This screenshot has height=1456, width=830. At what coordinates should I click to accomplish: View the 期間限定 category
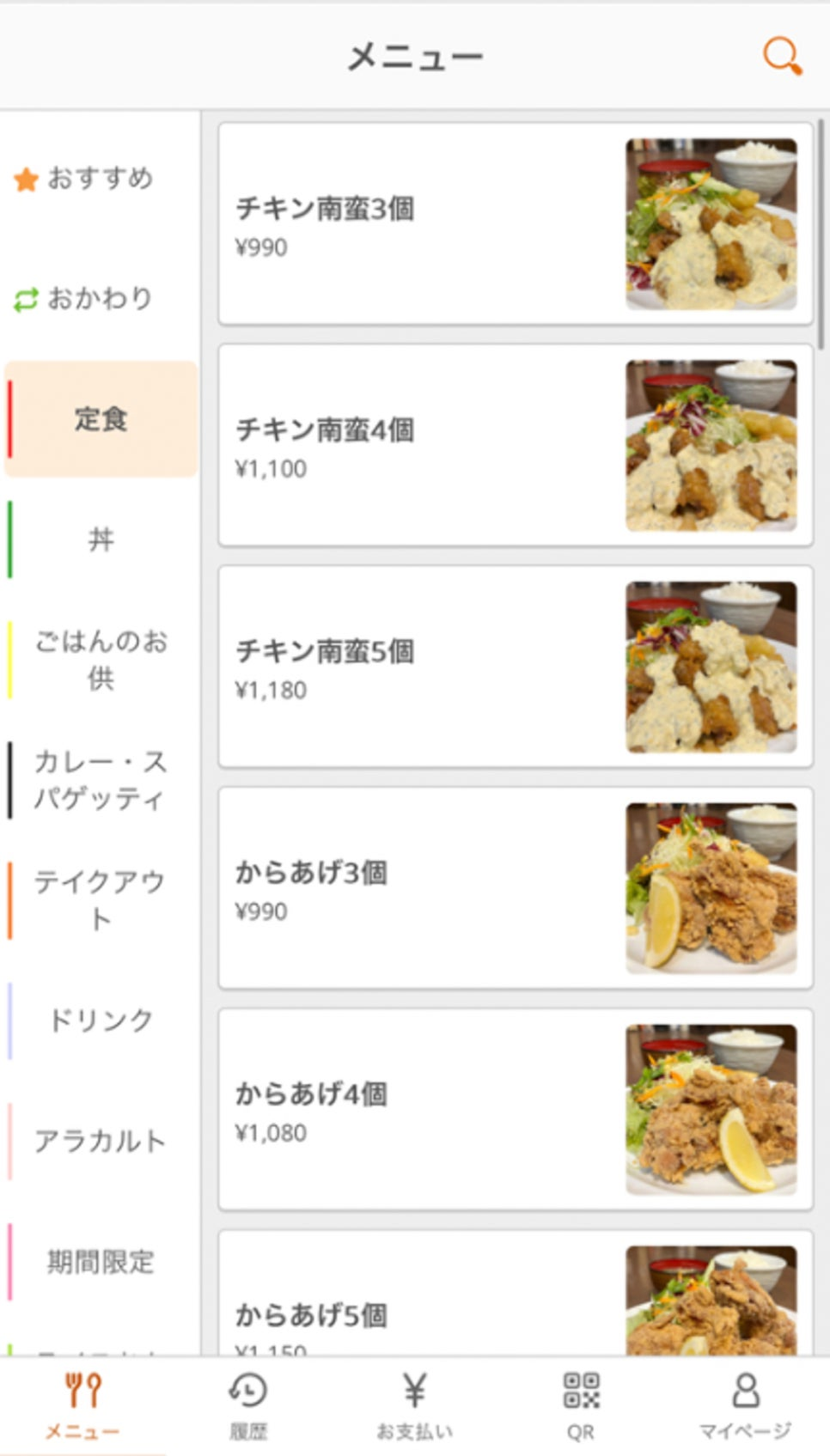pyautogui.click(x=100, y=1261)
